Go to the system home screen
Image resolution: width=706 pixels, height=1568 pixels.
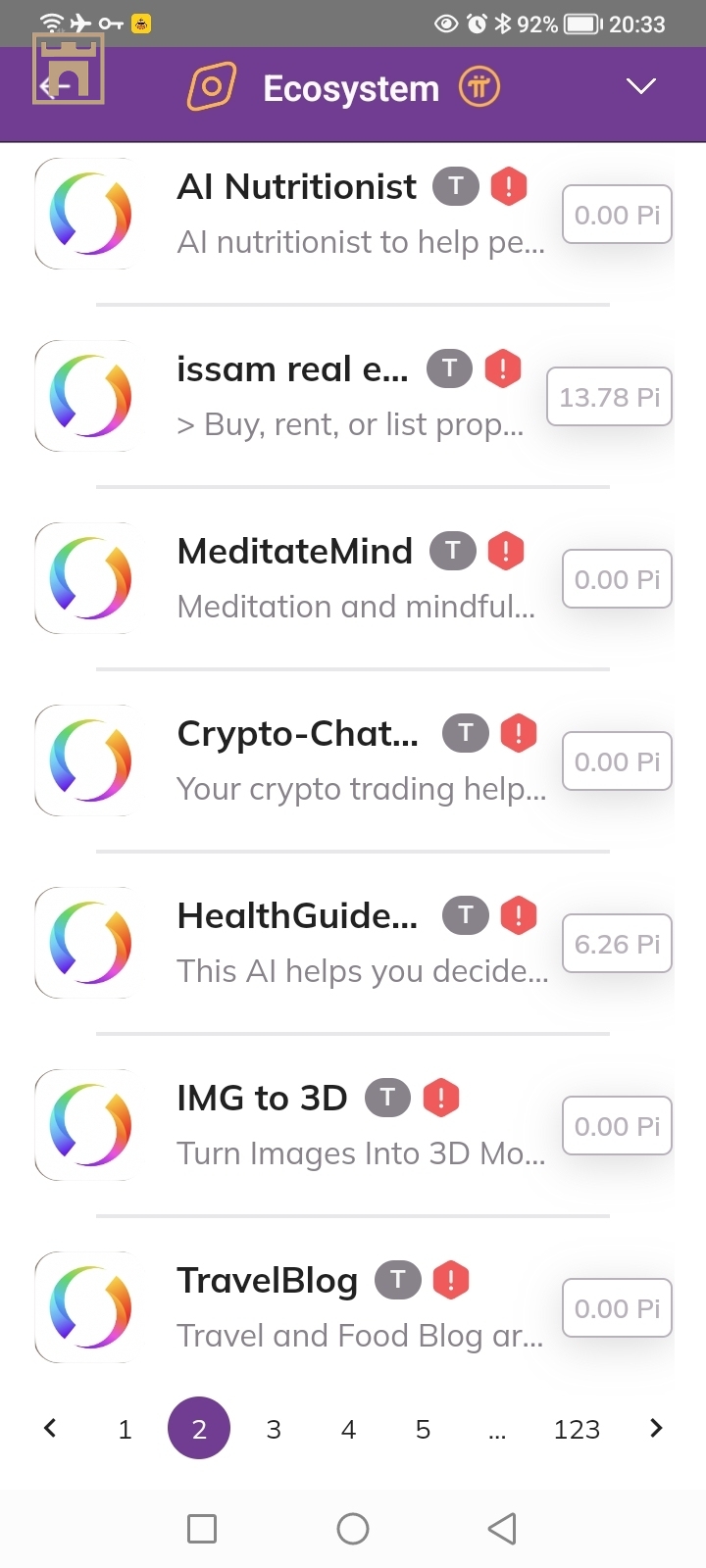(x=353, y=1529)
